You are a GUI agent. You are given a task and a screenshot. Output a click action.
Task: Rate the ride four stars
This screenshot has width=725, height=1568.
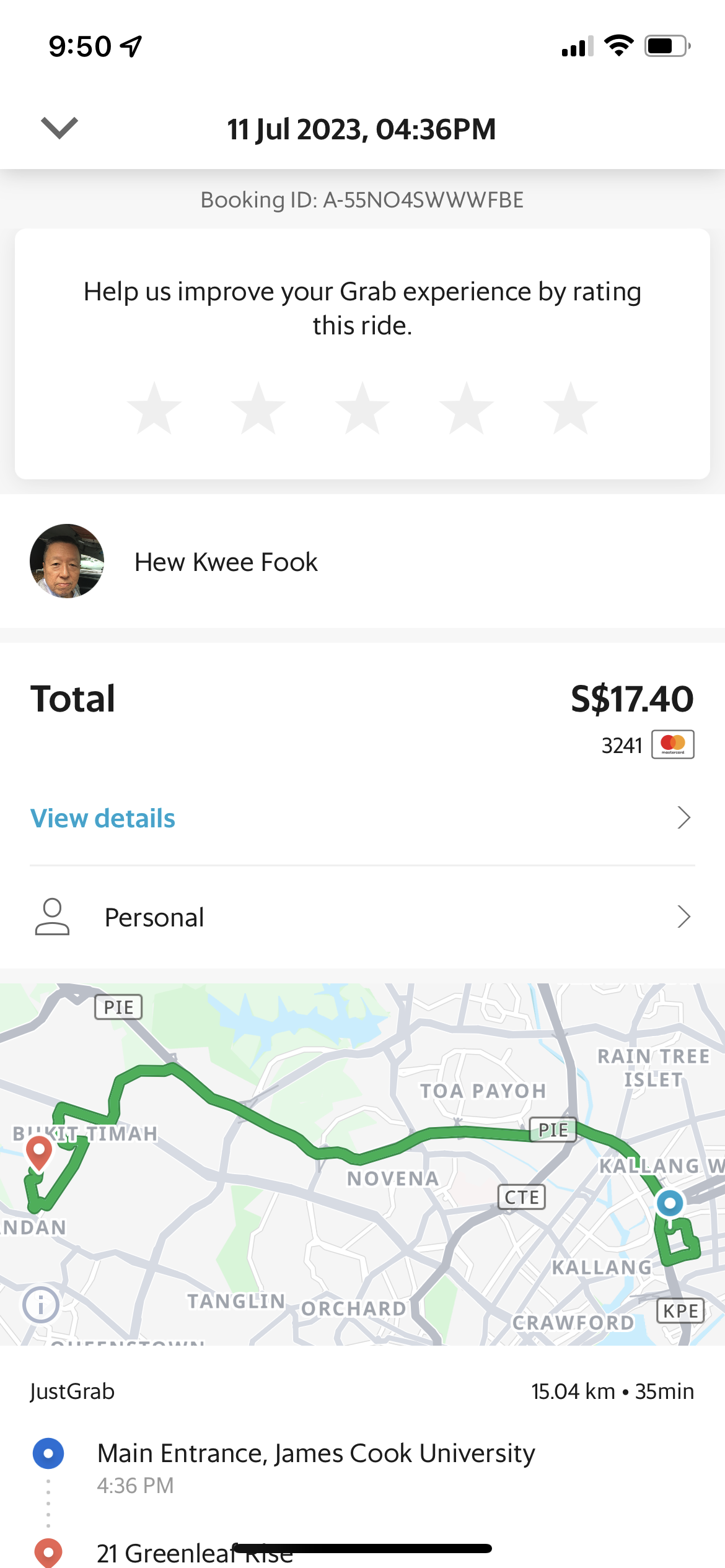coord(467,407)
